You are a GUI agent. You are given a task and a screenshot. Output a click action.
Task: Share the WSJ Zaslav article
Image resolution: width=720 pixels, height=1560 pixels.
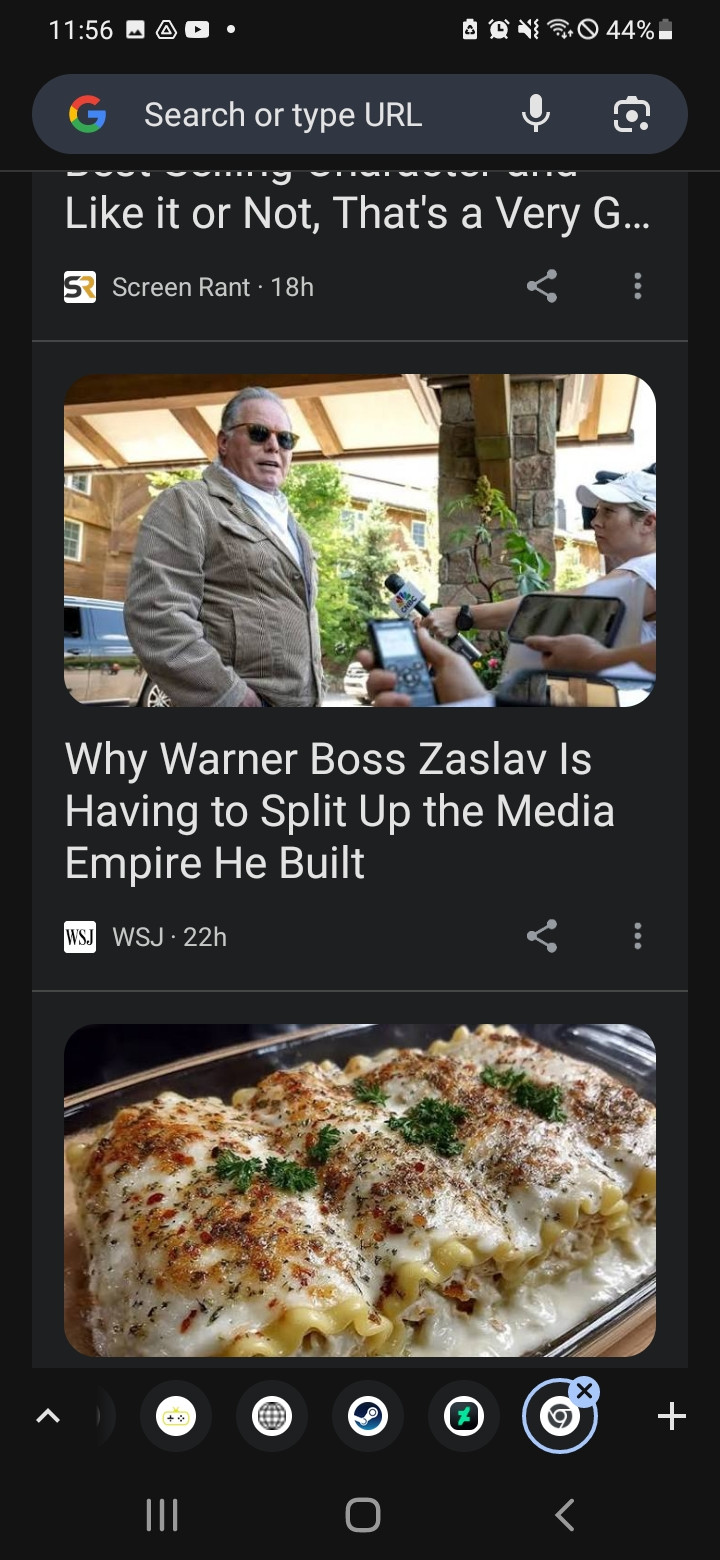tap(541, 936)
